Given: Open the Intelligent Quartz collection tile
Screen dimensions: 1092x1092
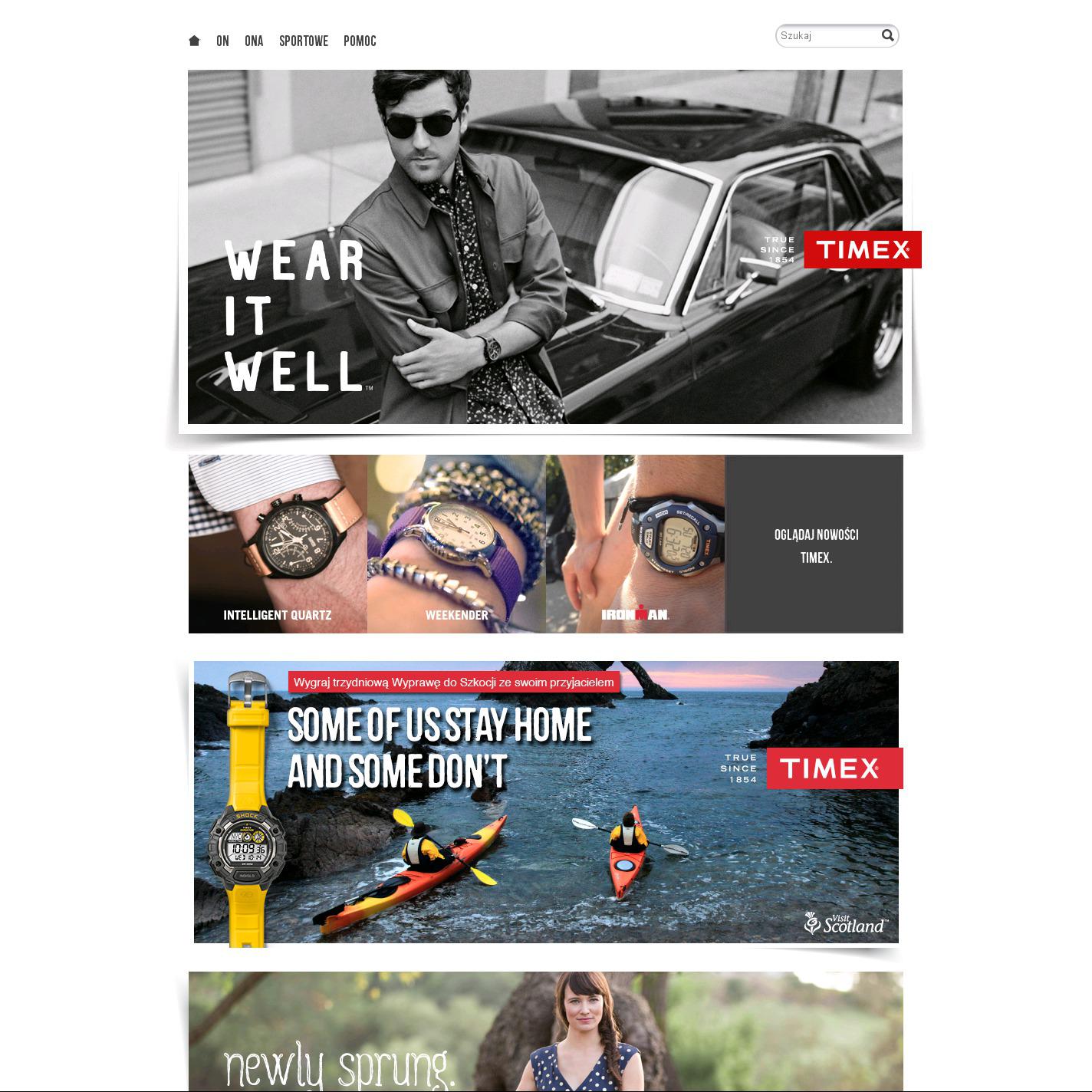Looking at the screenshot, I should (278, 544).
